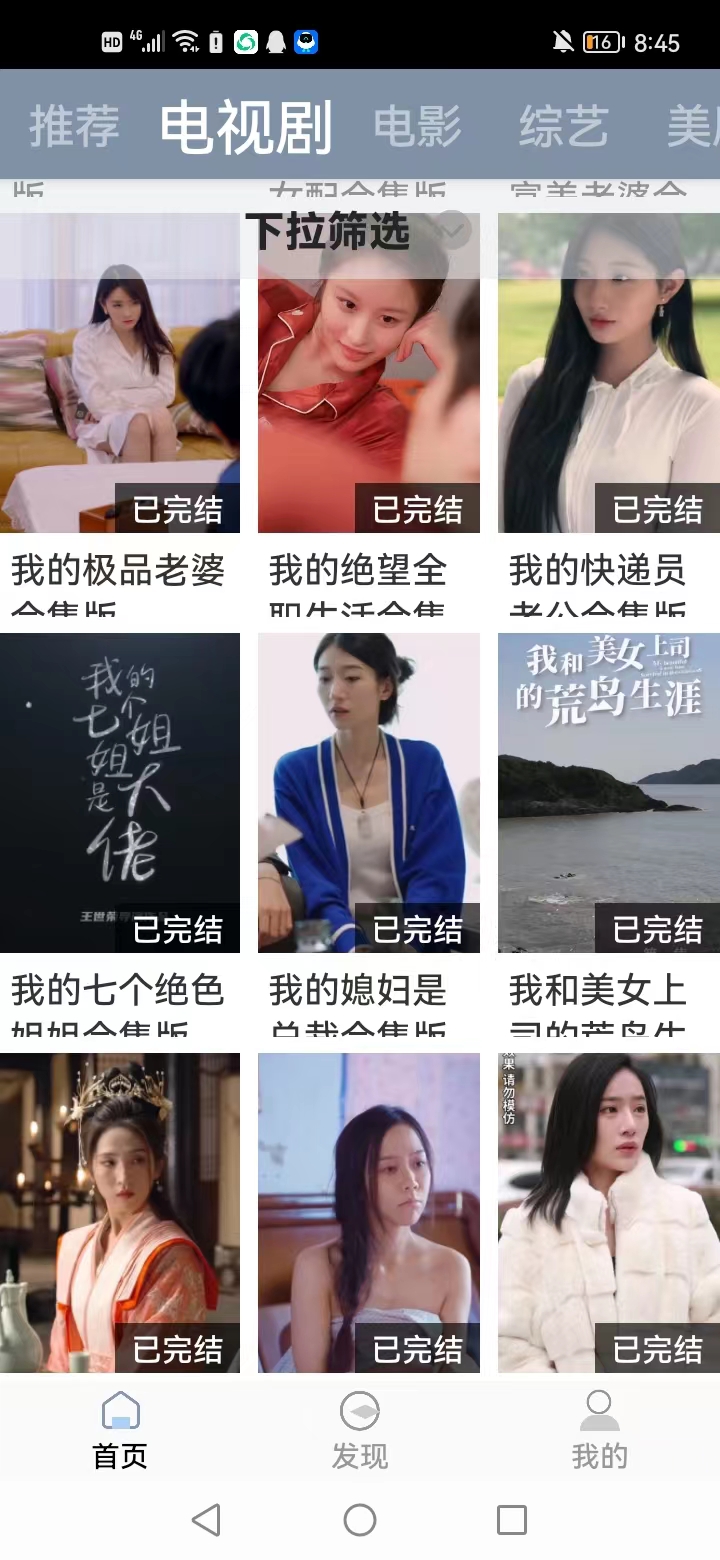Switch to the 电影 tab
Image resolution: width=720 pixels, height=1560 pixels.
[x=417, y=127]
